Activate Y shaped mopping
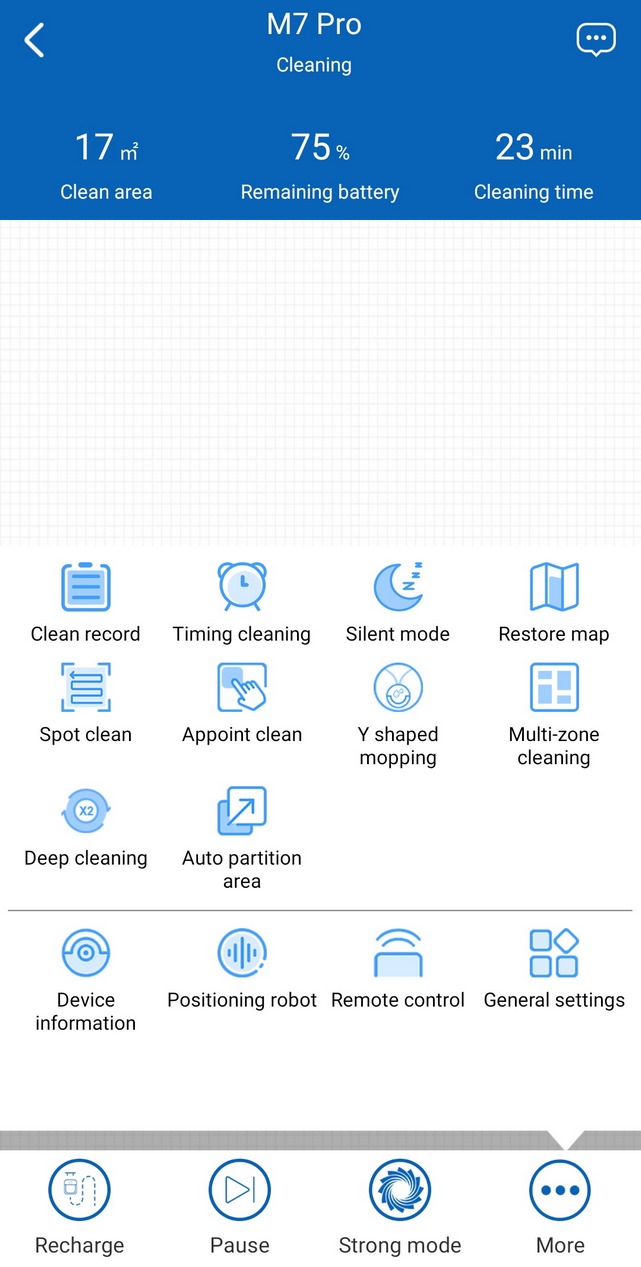This screenshot has height=1267, width=641. 398,715
